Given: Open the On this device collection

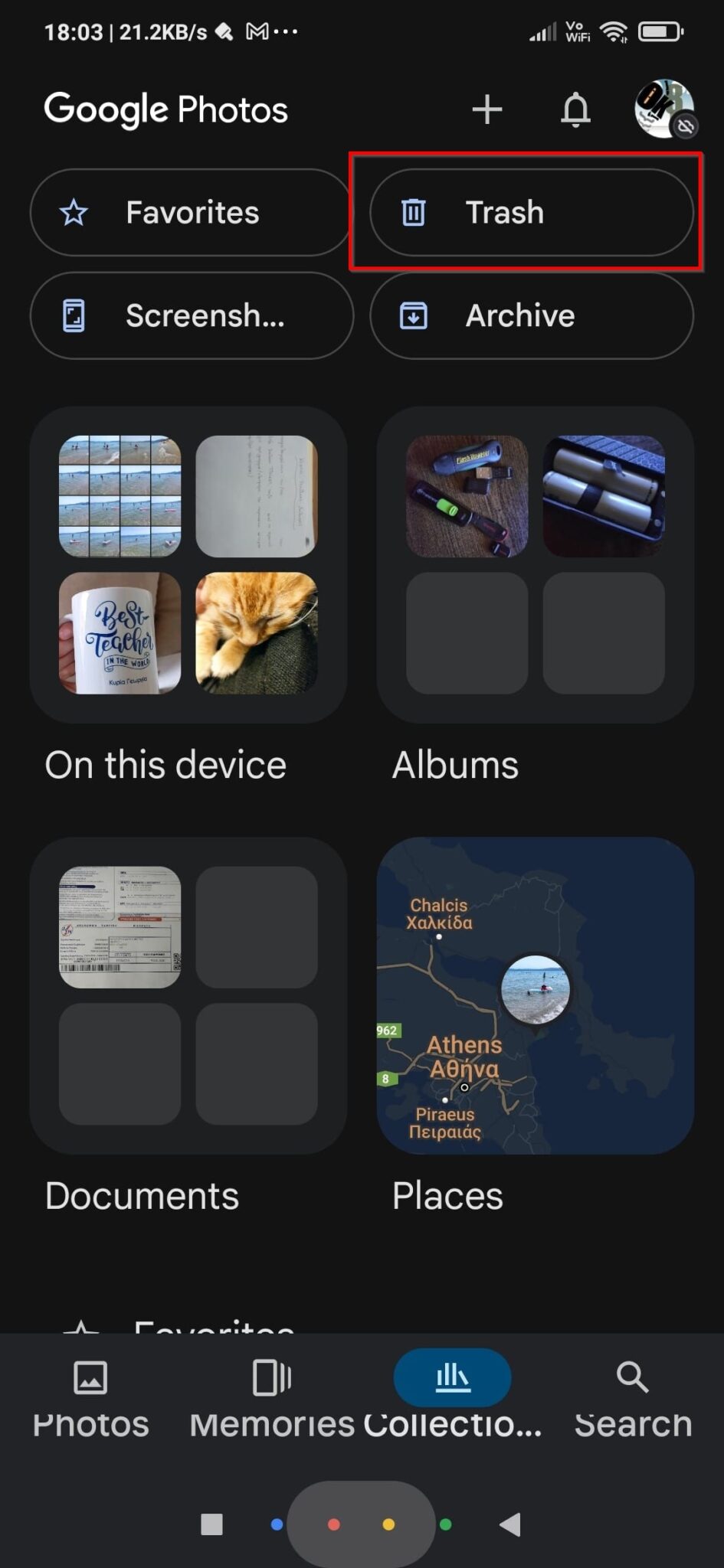Looking at the screenshot, I should point(188,565).
